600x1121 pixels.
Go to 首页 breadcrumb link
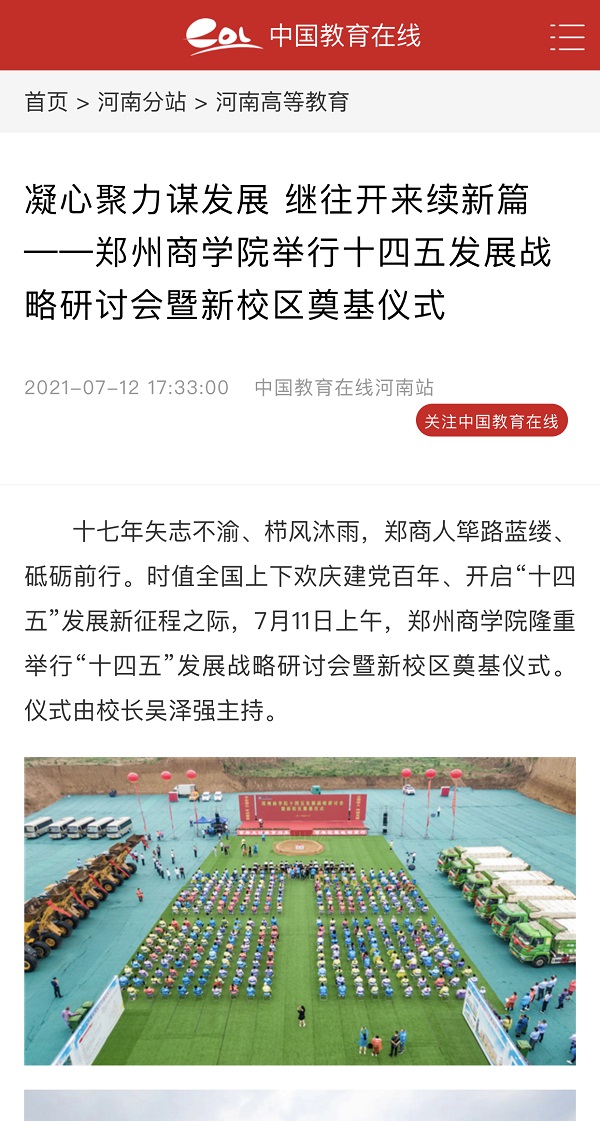(46, 102)
